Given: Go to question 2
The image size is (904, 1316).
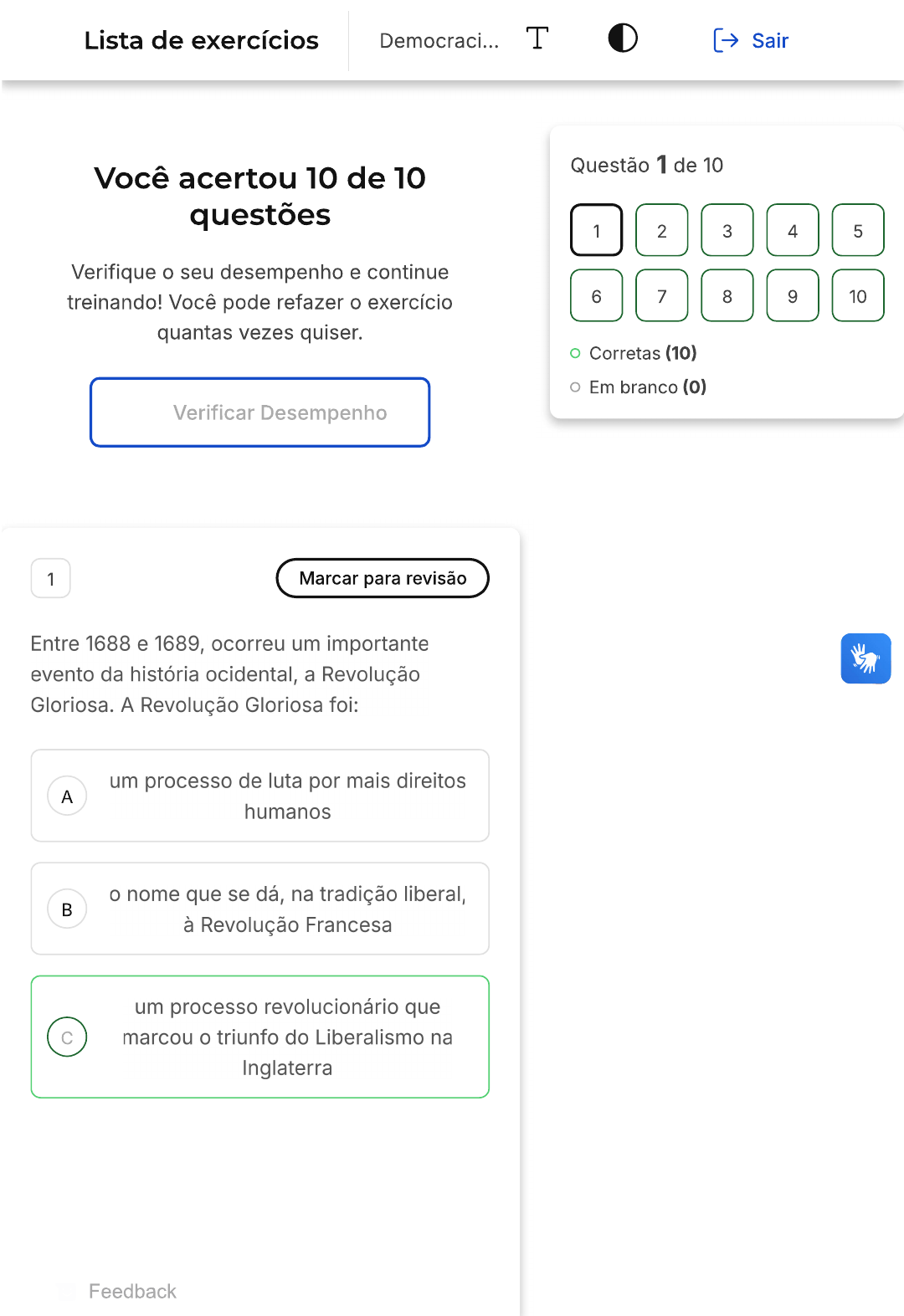Looking at the screenshot, I should pos(661,230).
